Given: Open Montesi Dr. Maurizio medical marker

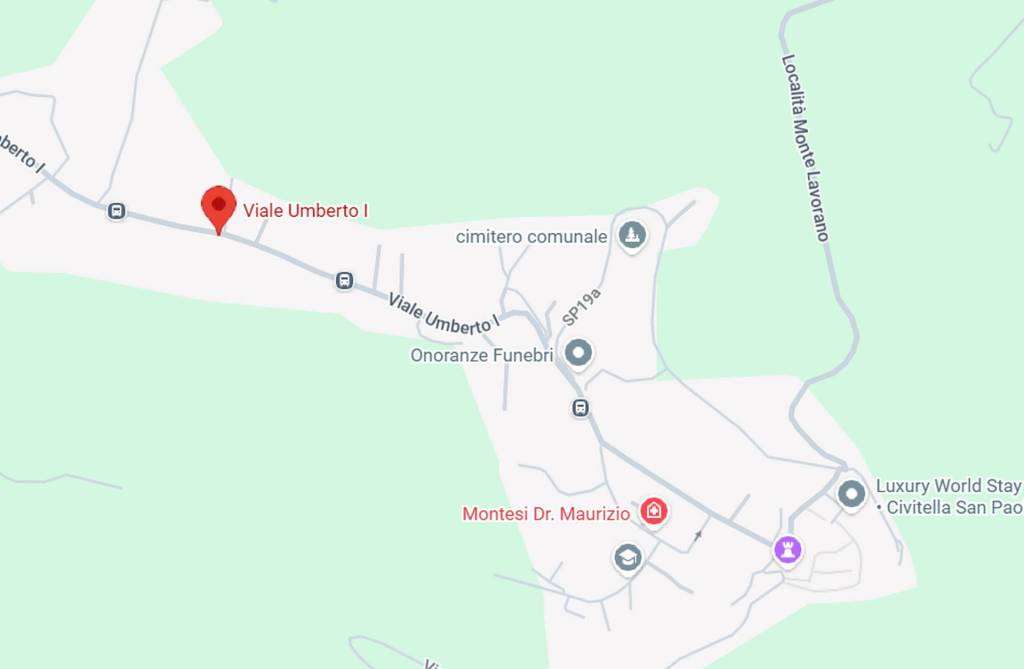Looking at the screenshot, I should (x=654, y=512).
